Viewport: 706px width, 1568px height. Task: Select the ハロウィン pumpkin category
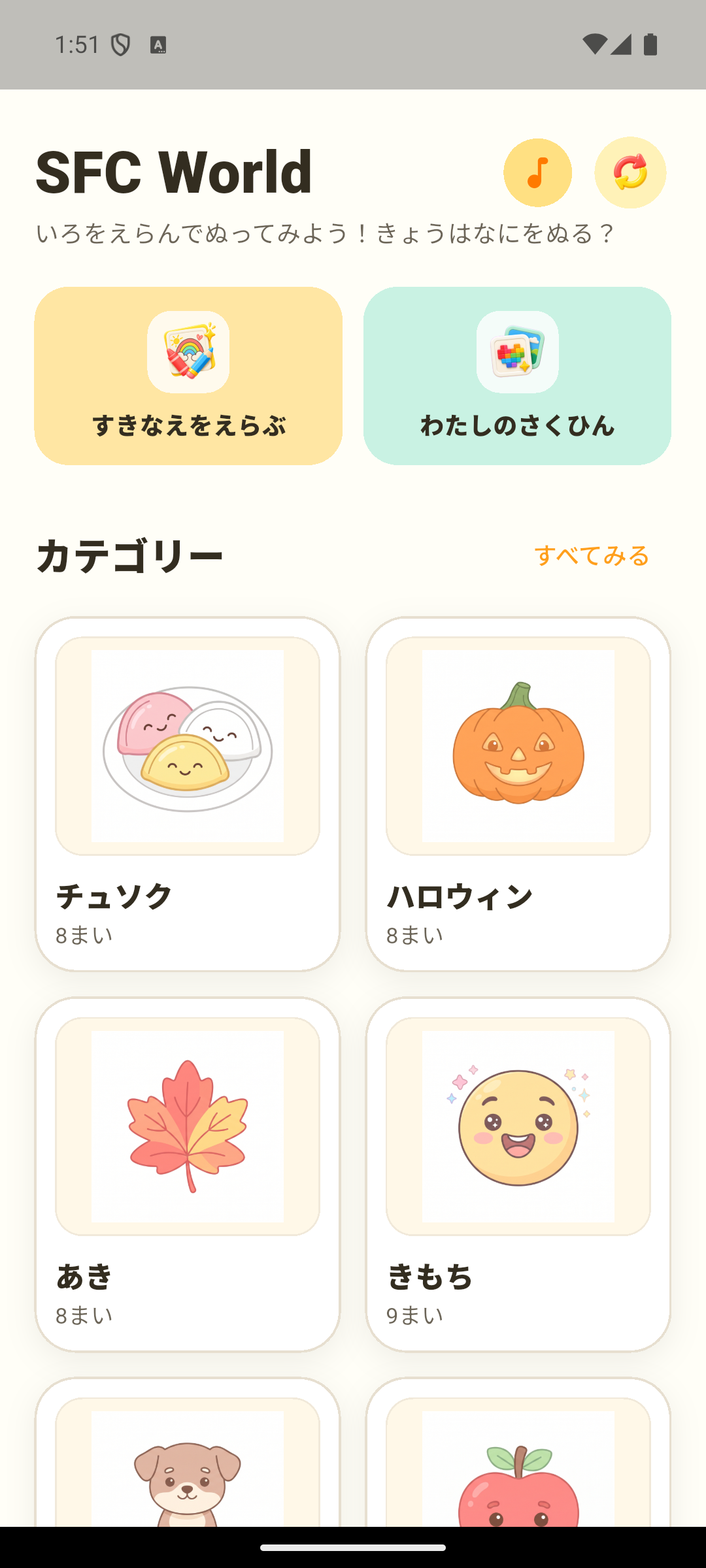click(518, 794)
